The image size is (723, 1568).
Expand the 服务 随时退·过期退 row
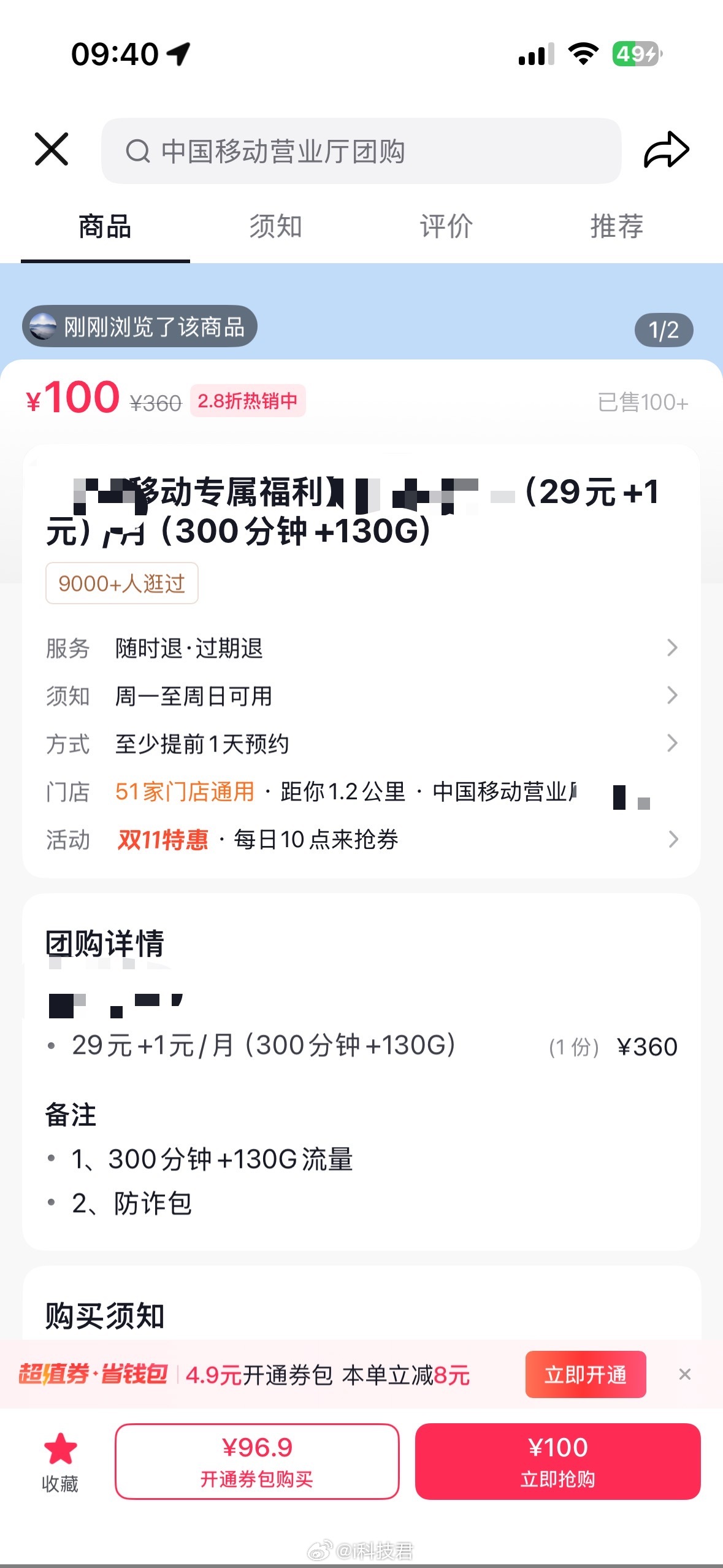click(362, 647)
